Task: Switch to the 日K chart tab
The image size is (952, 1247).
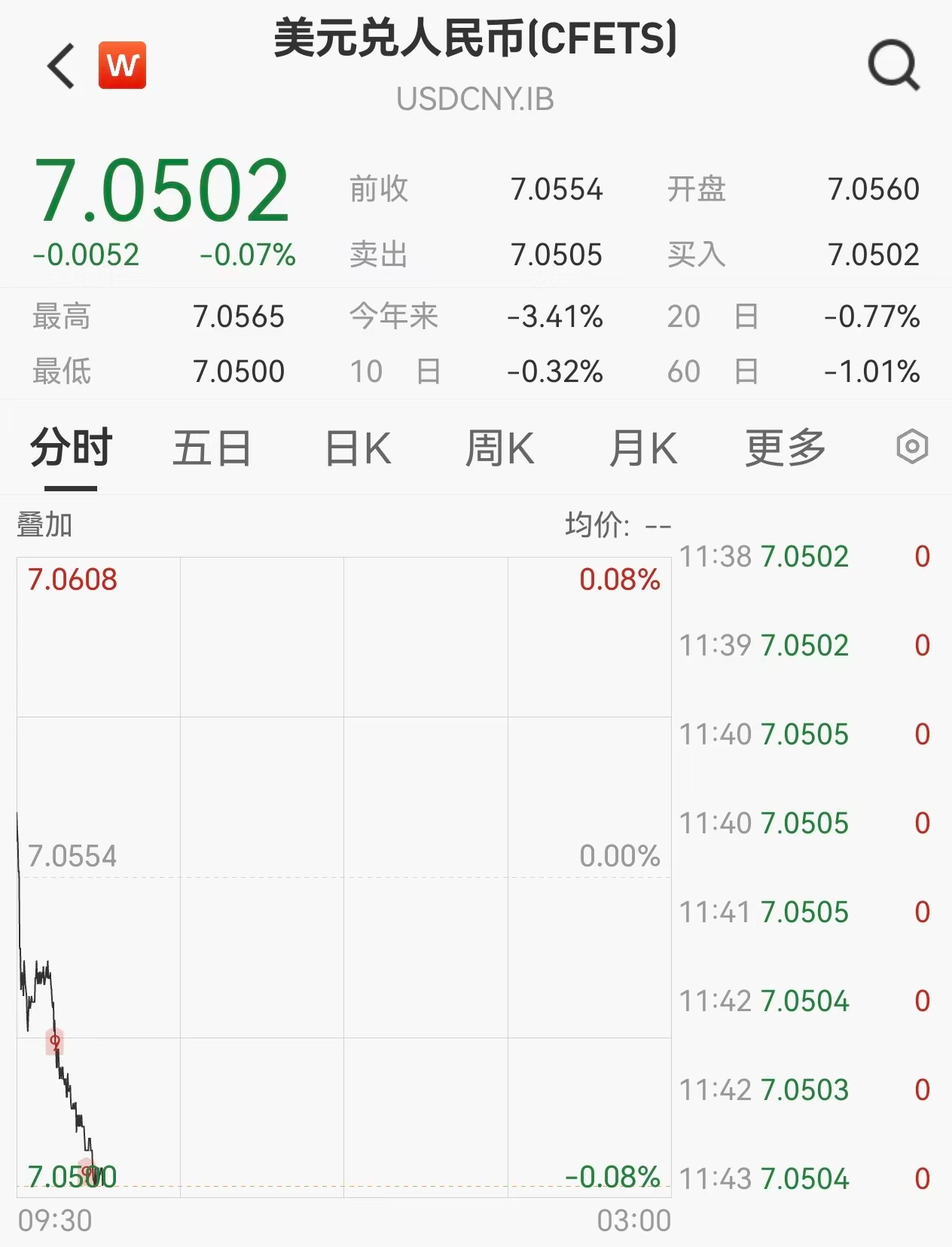Action: click(x=358, y=448)
